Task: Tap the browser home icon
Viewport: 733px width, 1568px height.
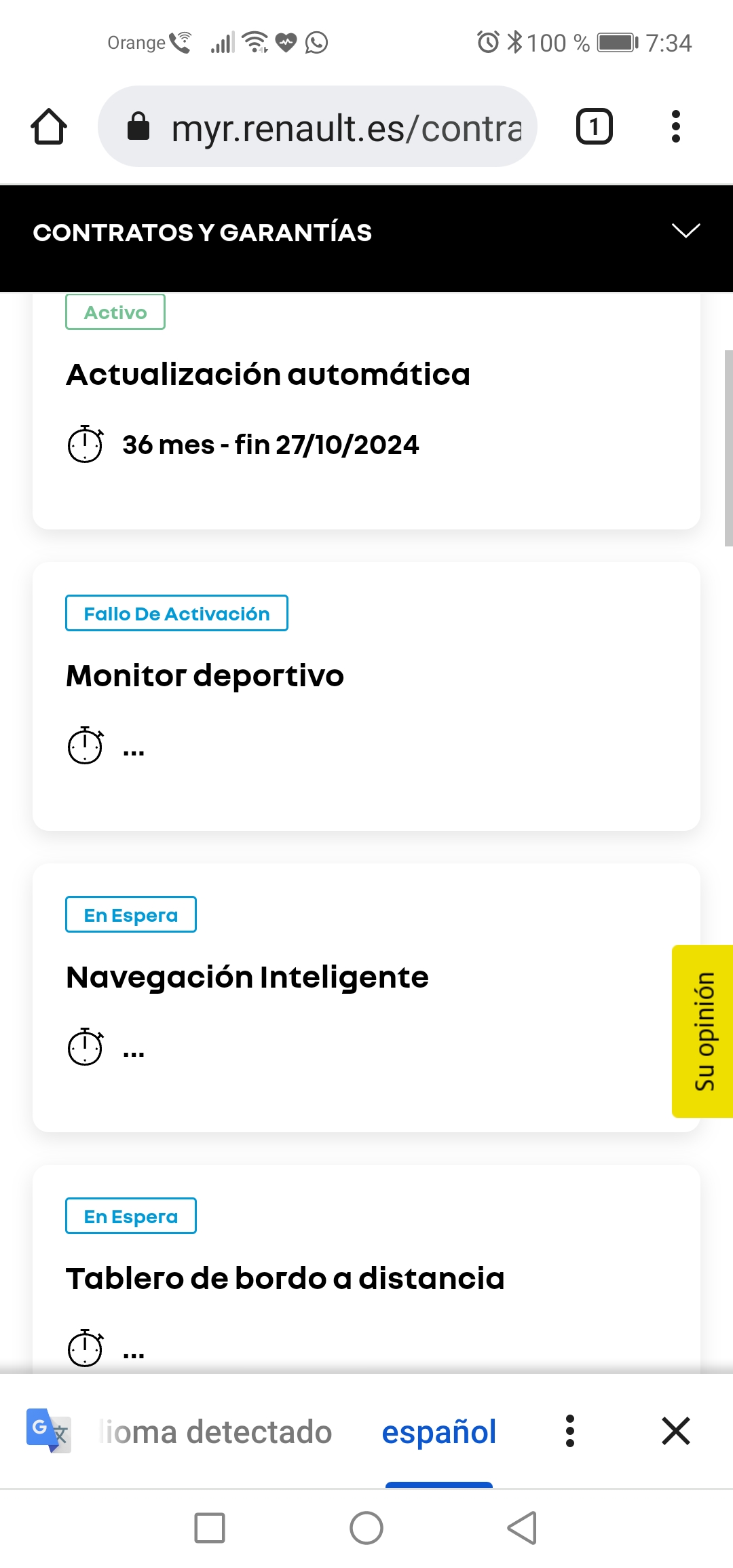Action: coord(49,126)
